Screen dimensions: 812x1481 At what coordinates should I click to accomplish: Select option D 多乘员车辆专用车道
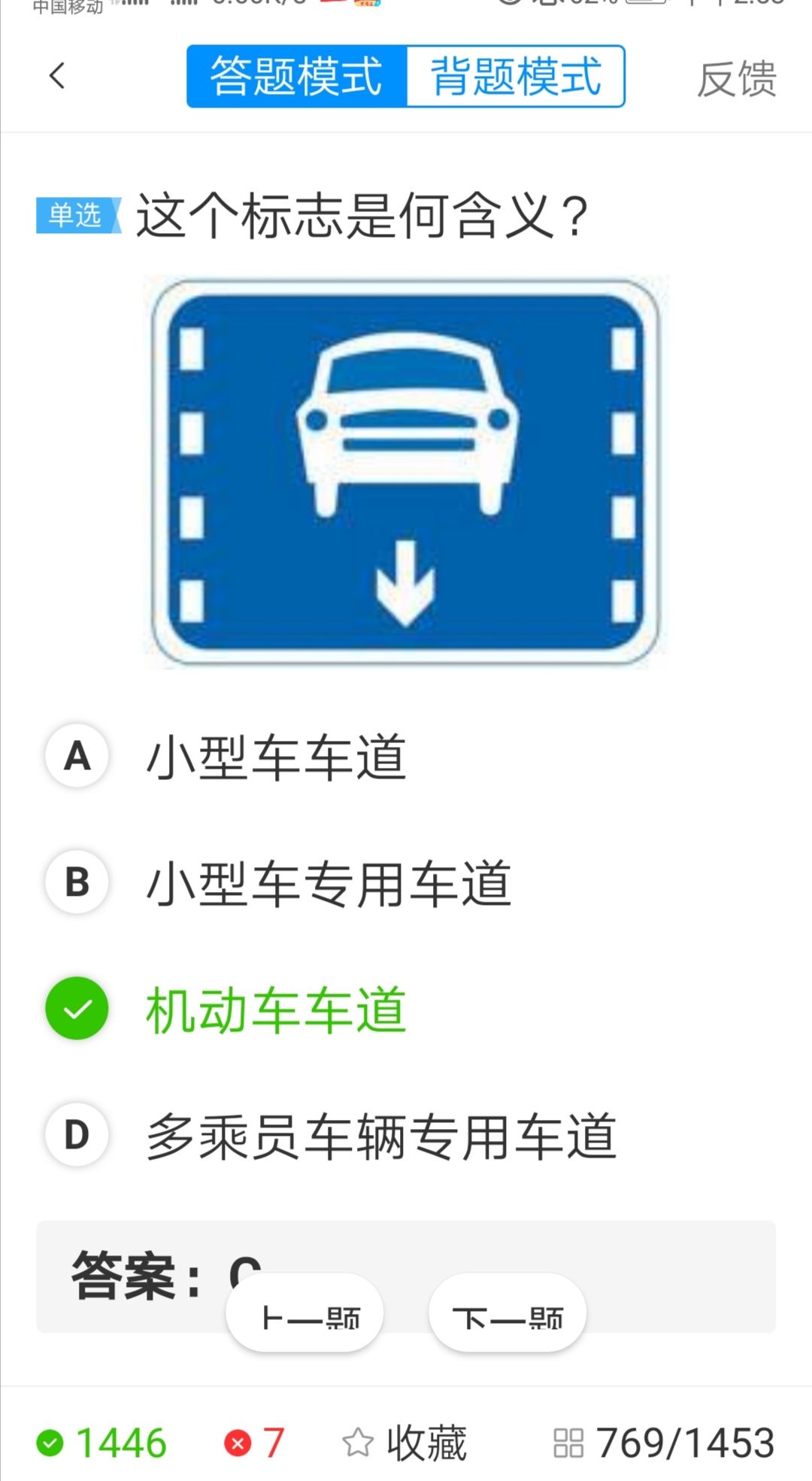[380, 1136]
